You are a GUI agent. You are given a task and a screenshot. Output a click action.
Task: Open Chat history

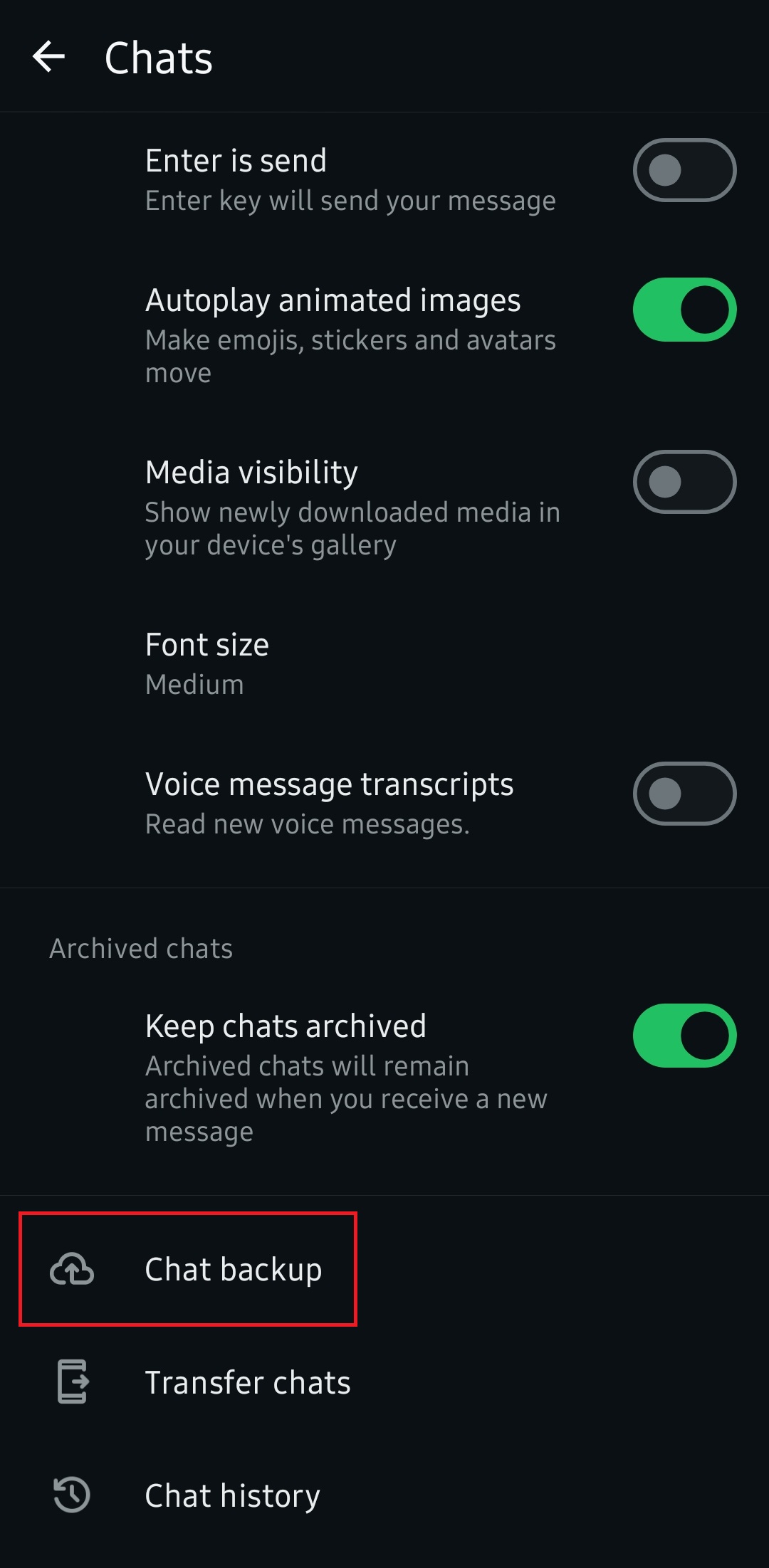[232, 1495]
